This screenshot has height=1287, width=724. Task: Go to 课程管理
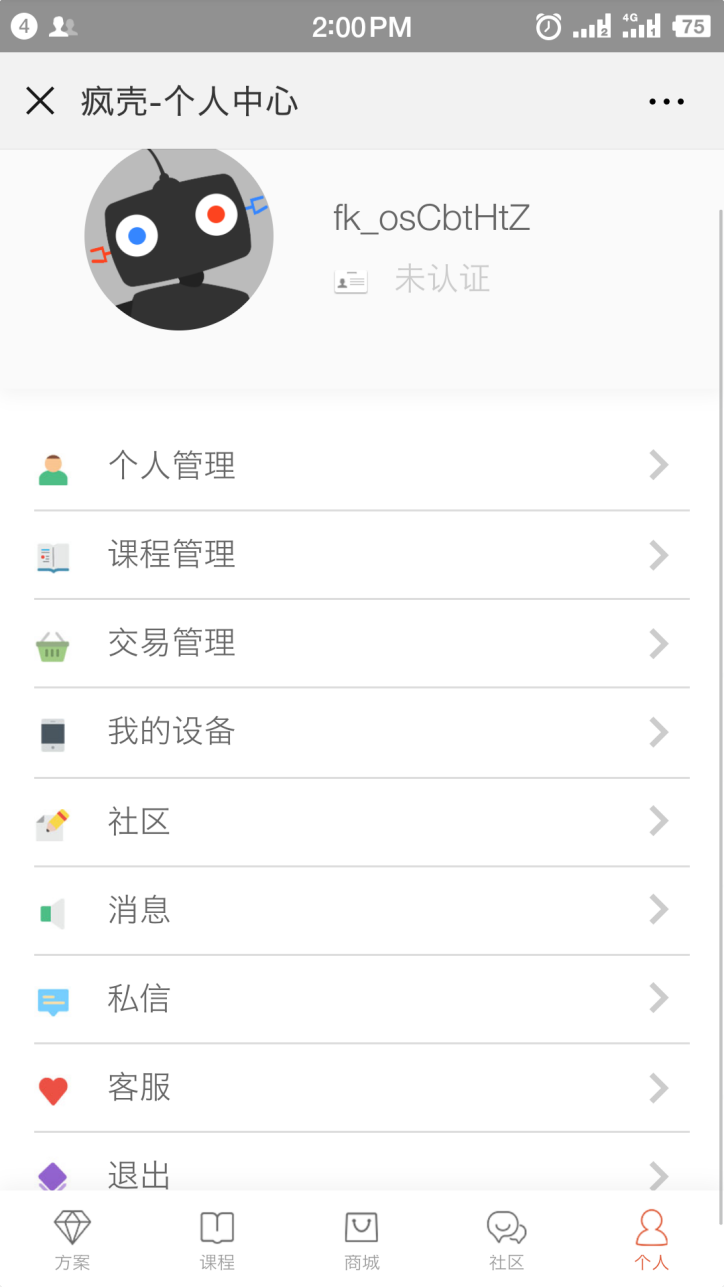pos(360,555)
